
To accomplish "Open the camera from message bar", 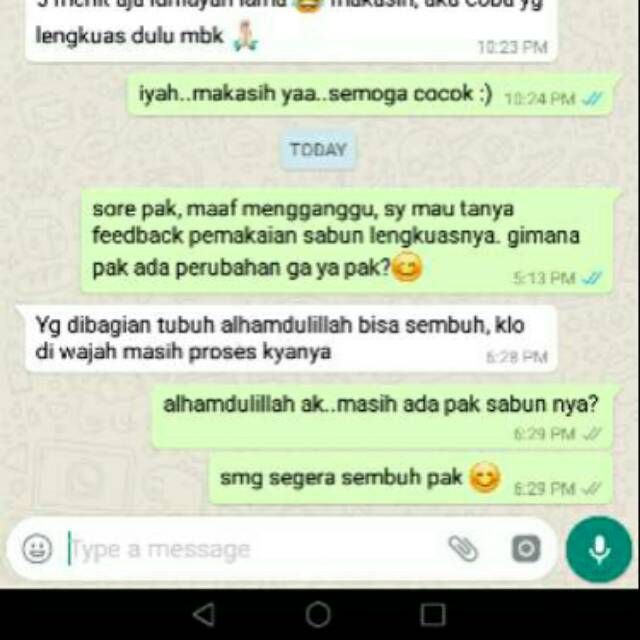I will pos(525,548).
